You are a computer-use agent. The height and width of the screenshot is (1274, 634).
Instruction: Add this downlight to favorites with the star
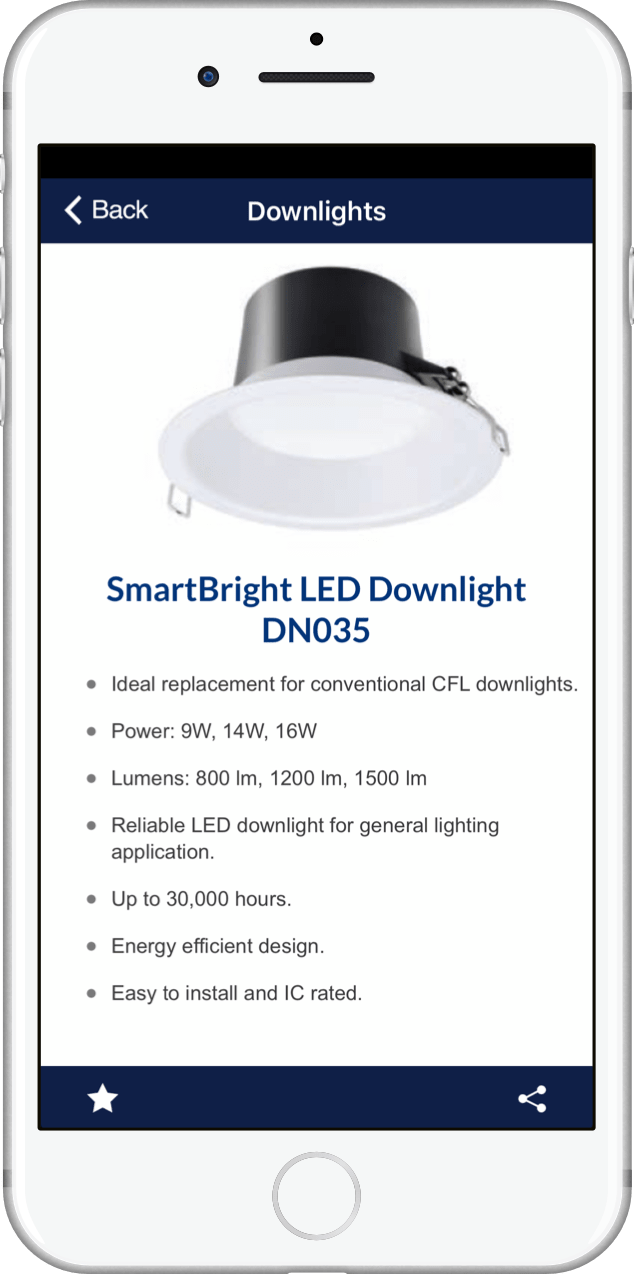[103, 1099]
